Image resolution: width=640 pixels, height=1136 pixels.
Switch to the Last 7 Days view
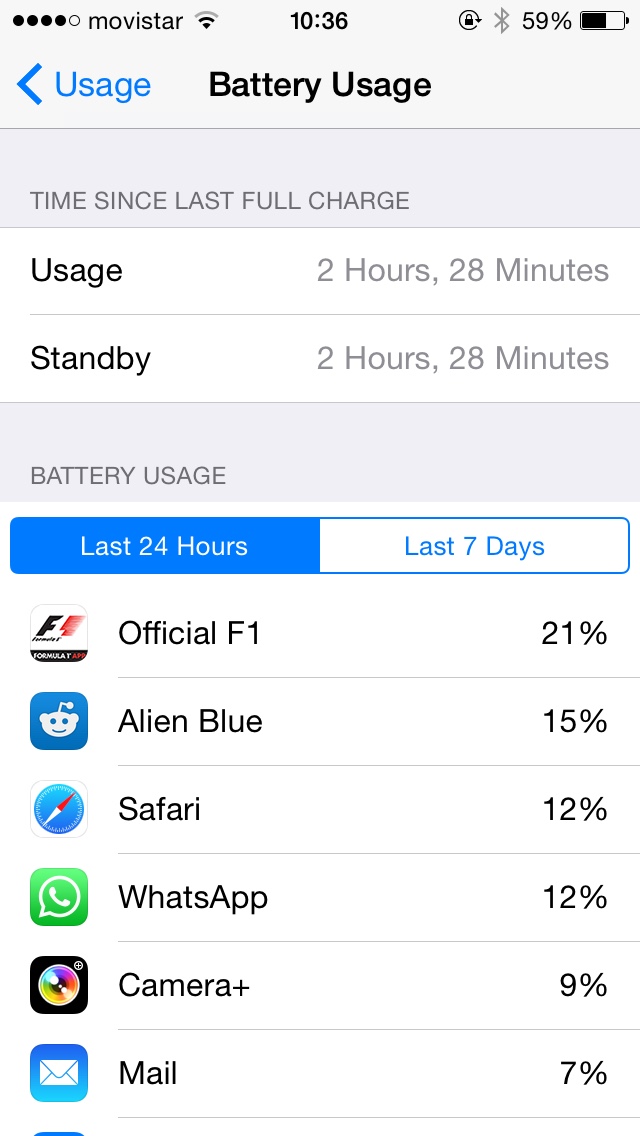click(x=474, y=546)
